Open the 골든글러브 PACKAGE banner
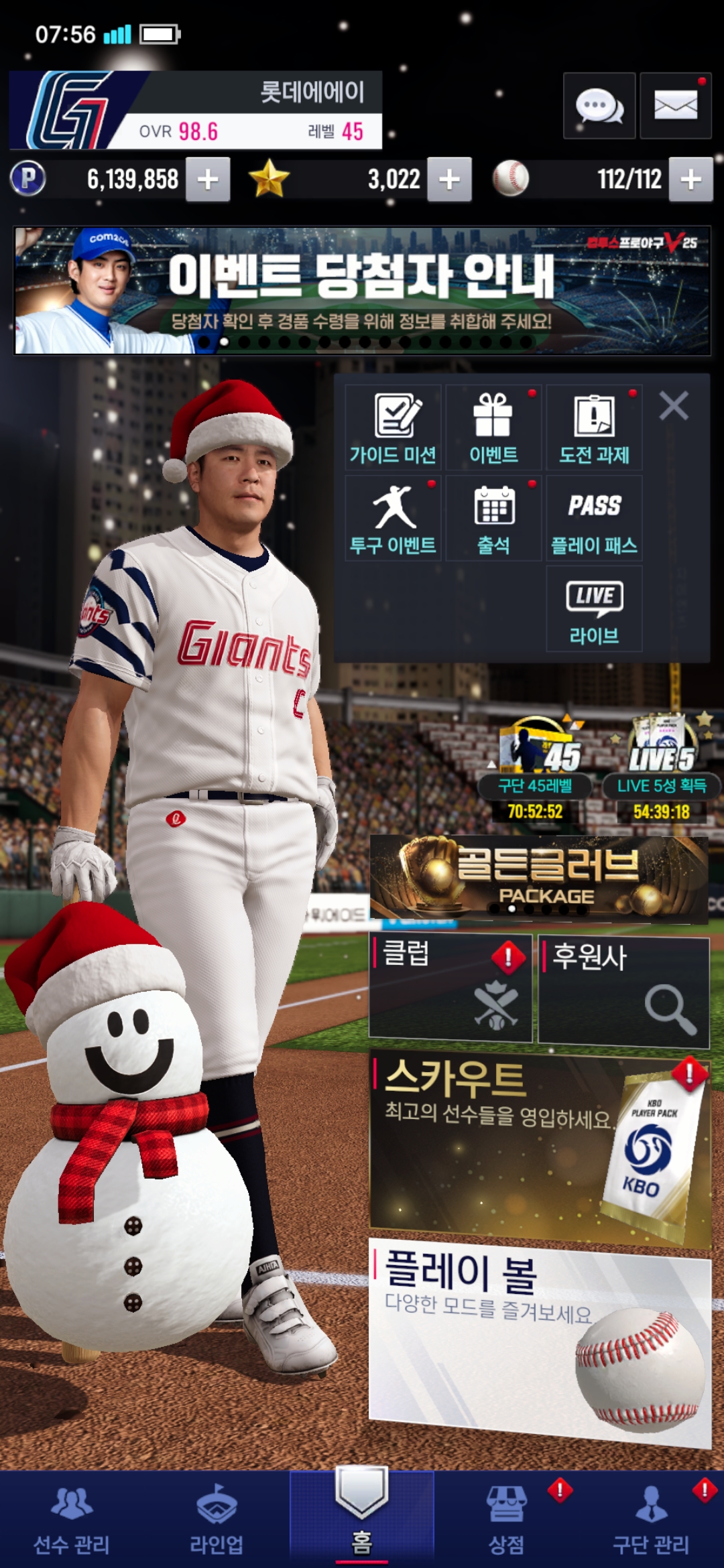Image resolution: width=724 pixels, height=1568 pixels. 538,878
